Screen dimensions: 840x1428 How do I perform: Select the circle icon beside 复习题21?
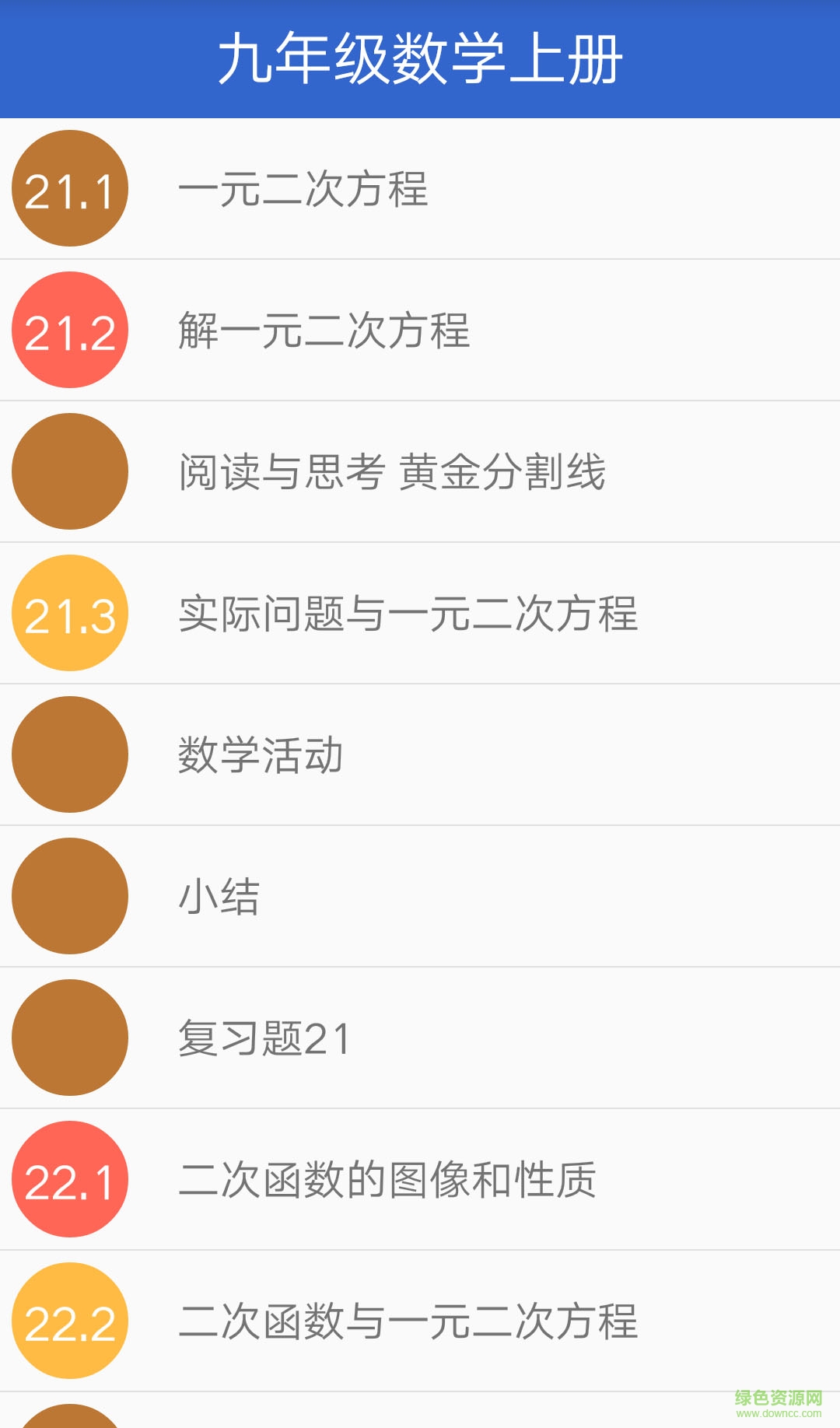69,1038
